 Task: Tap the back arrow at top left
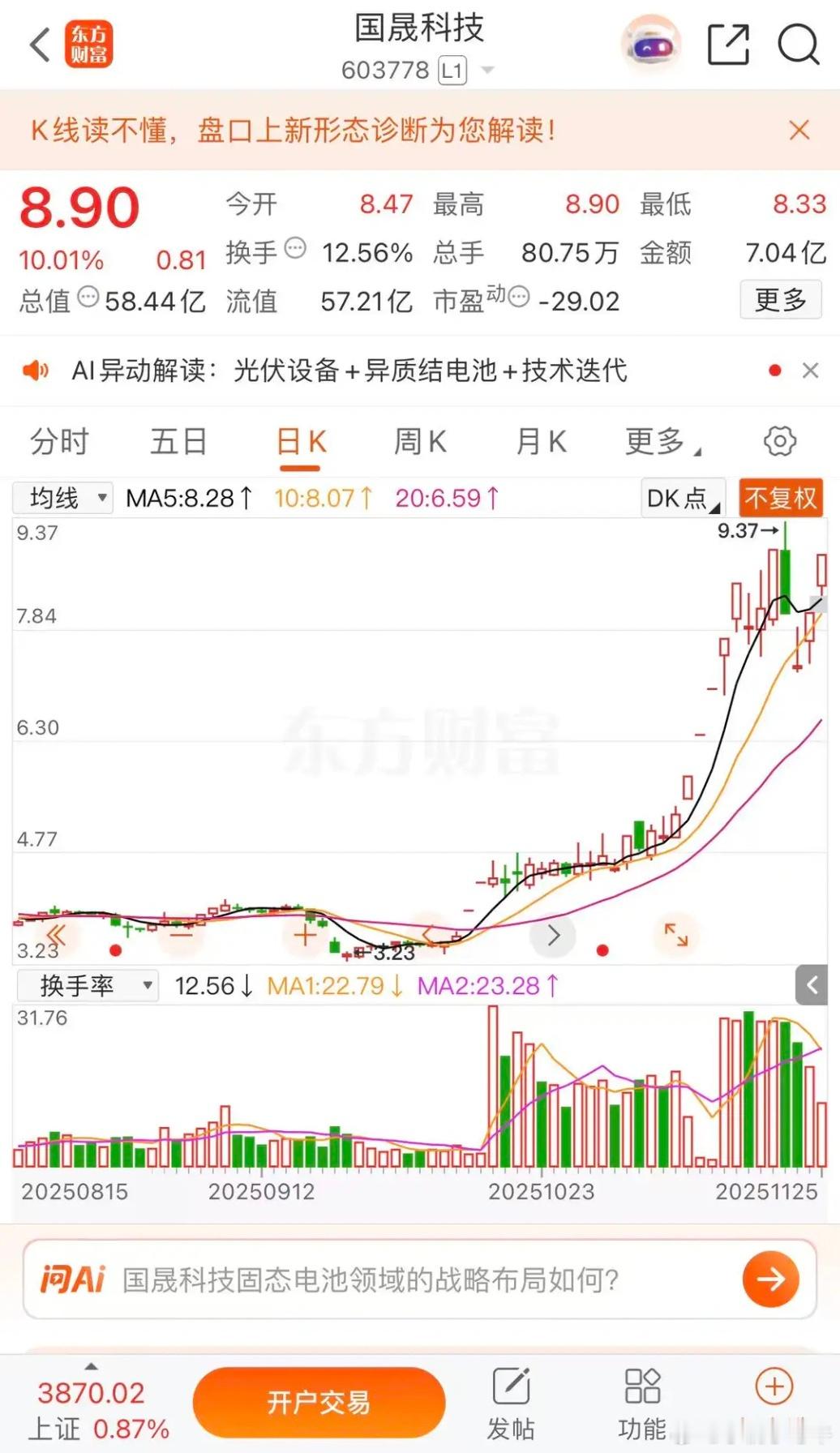click(39, 45)
